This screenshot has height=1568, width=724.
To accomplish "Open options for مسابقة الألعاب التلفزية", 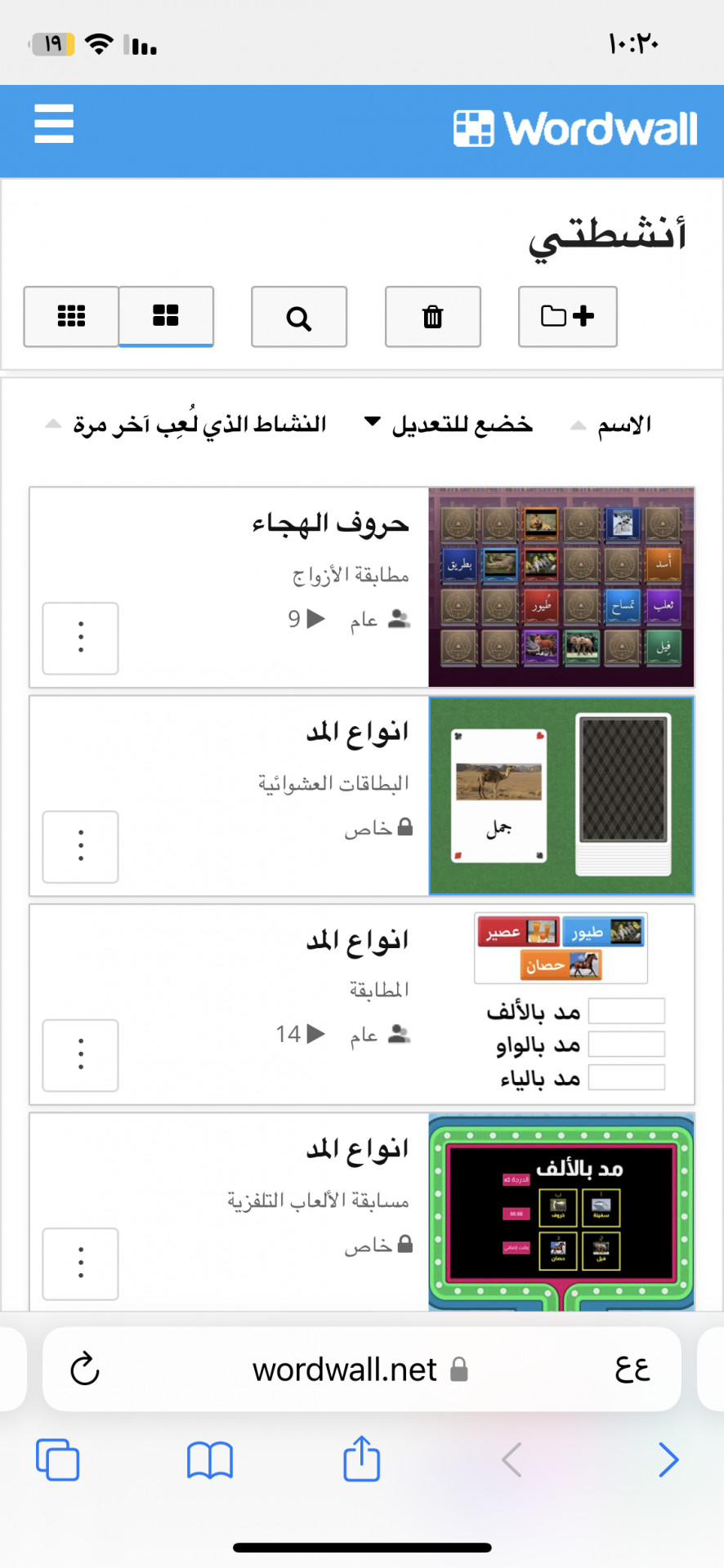I will (x=80, y=1263).
